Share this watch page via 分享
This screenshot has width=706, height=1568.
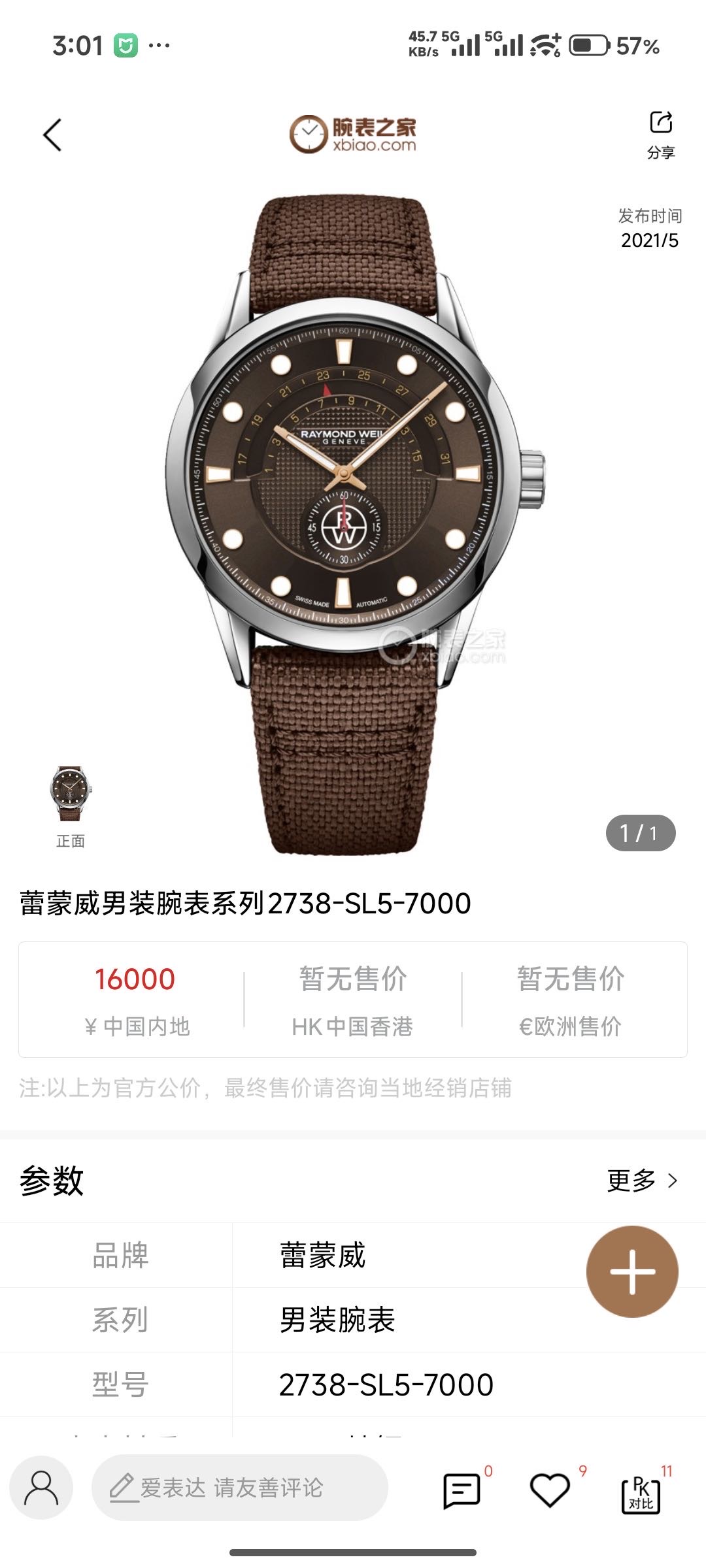pos(661,134)
